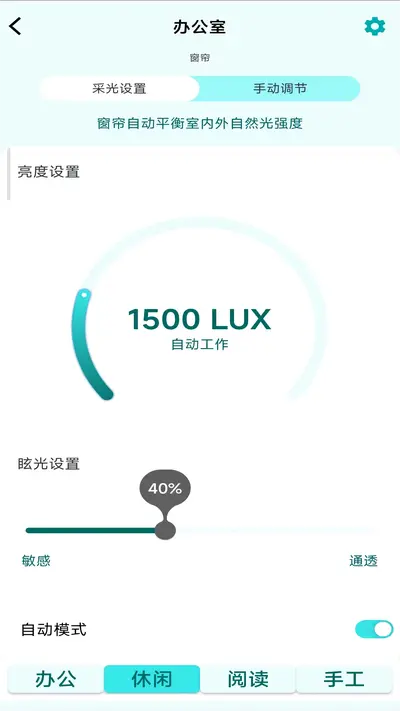The image size is (400, 711).
Task: Select the 手动调节 tab
Action: pyautogui.click(x=280, y=88)
